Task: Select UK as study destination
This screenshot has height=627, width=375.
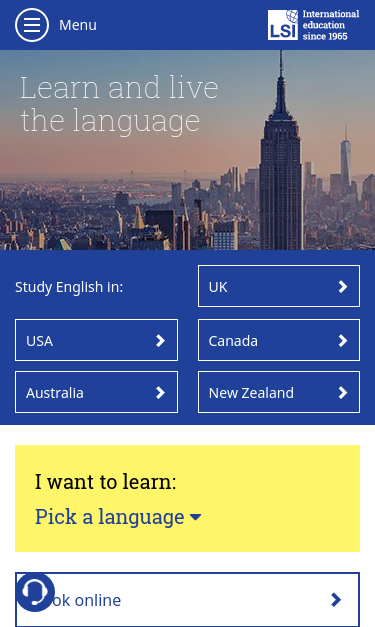Action: pos(279,286)
